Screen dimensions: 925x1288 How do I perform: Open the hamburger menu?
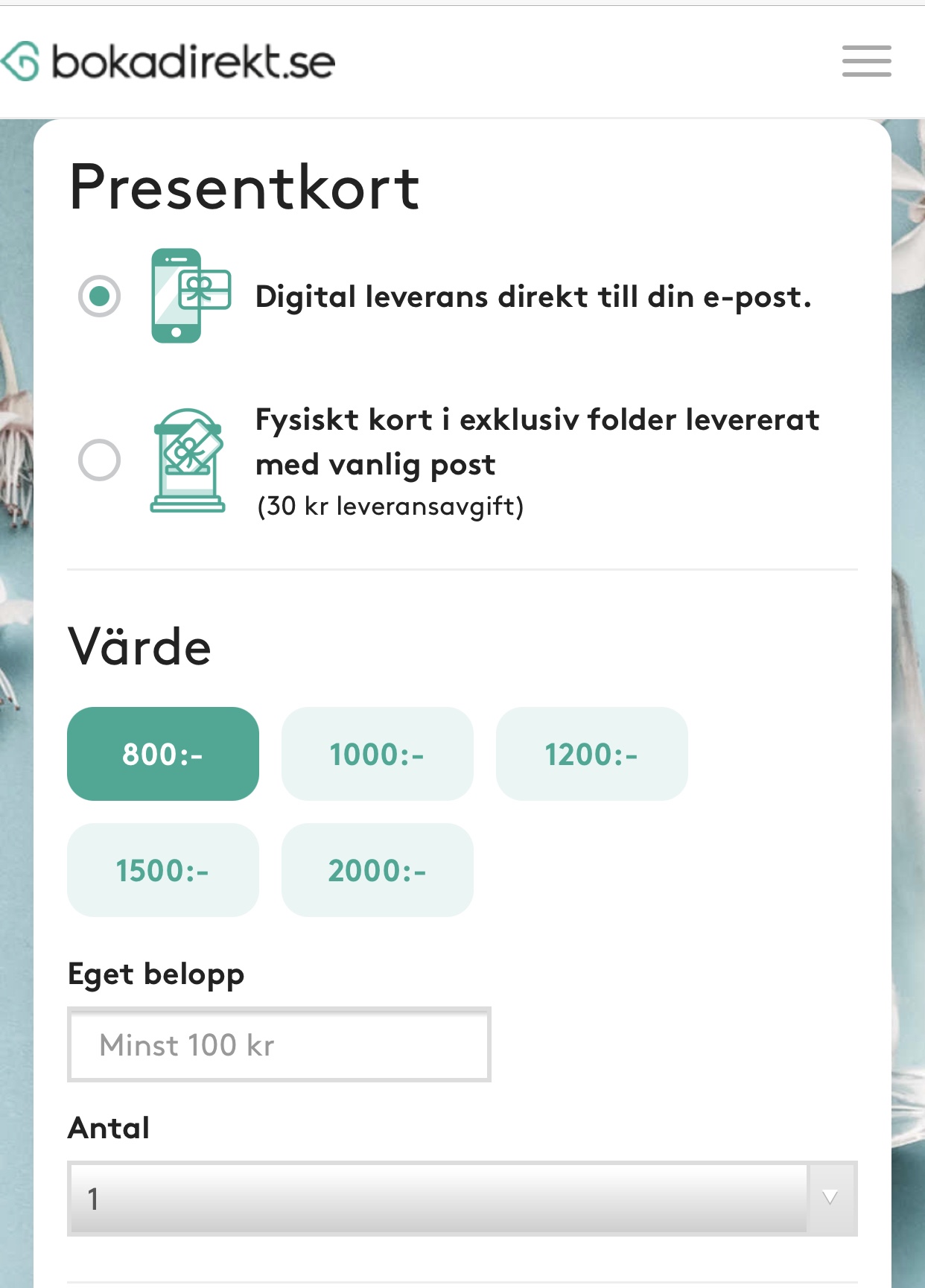point(866,61)
